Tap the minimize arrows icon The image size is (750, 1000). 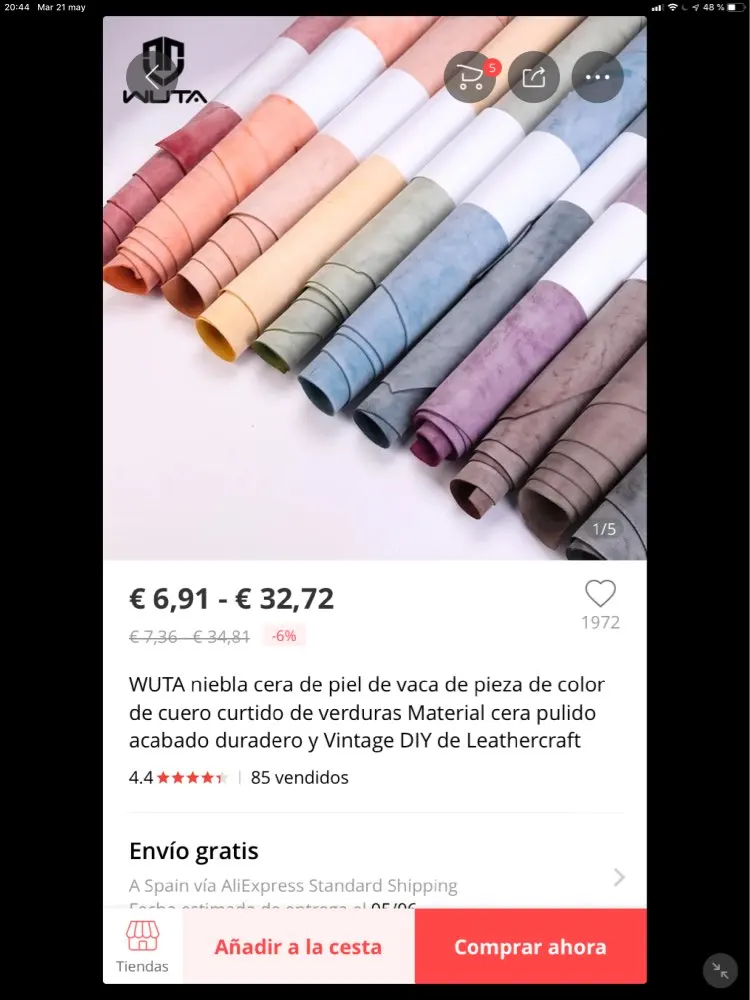[x=720, y=971]
